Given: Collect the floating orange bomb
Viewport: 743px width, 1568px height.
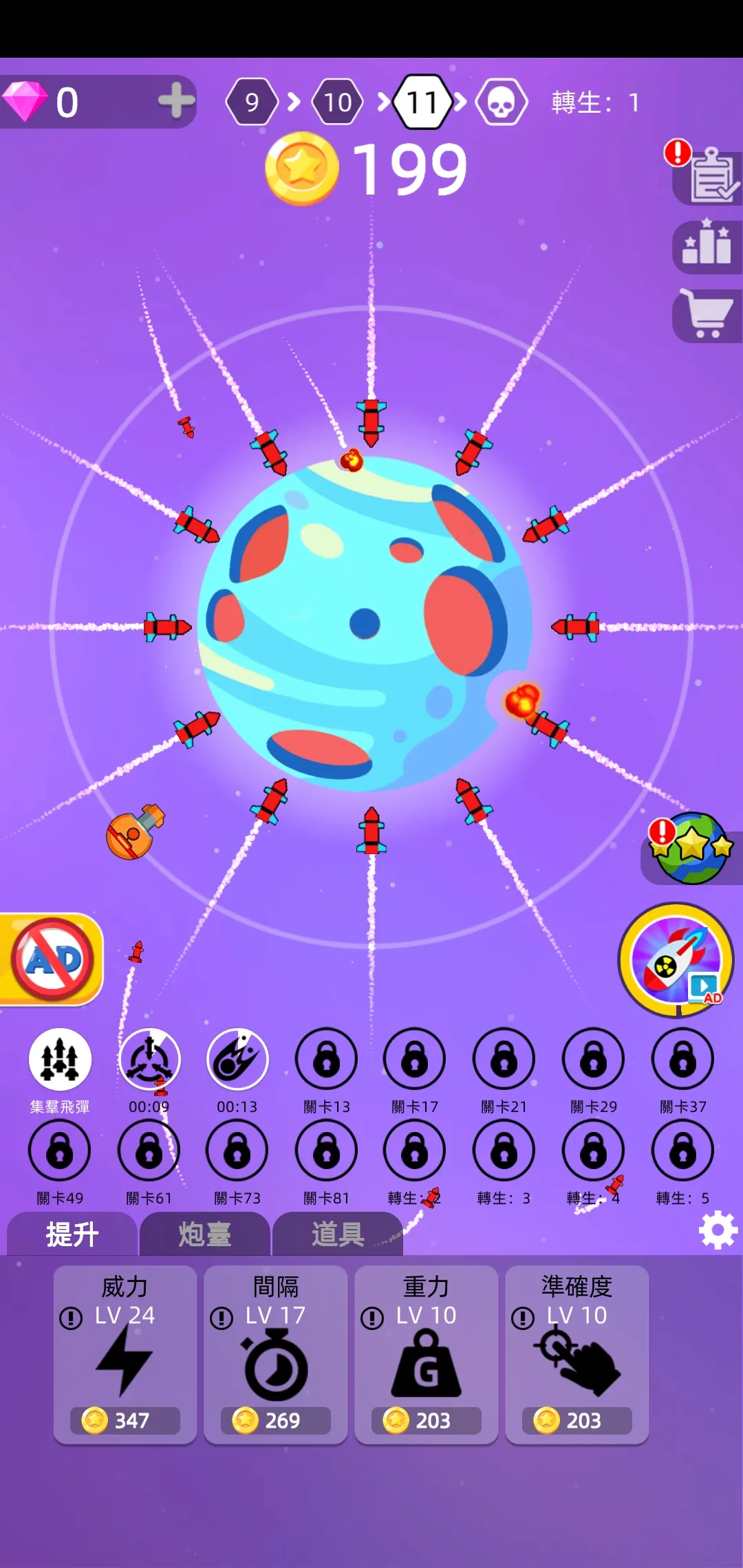Looking at the screenshot, I should tap(136, 832).
